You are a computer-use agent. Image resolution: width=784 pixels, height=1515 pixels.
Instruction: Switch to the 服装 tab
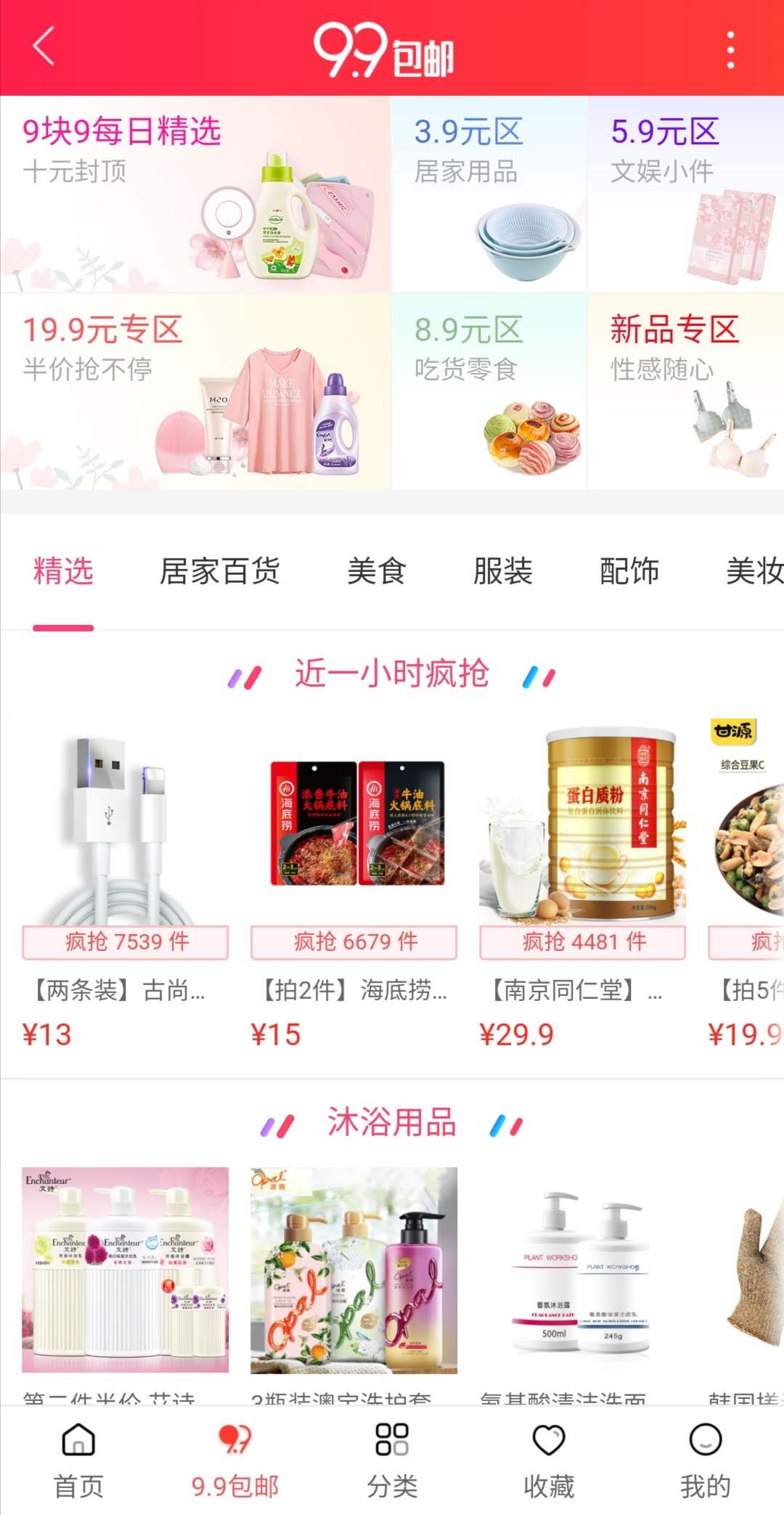coord(503,571)
